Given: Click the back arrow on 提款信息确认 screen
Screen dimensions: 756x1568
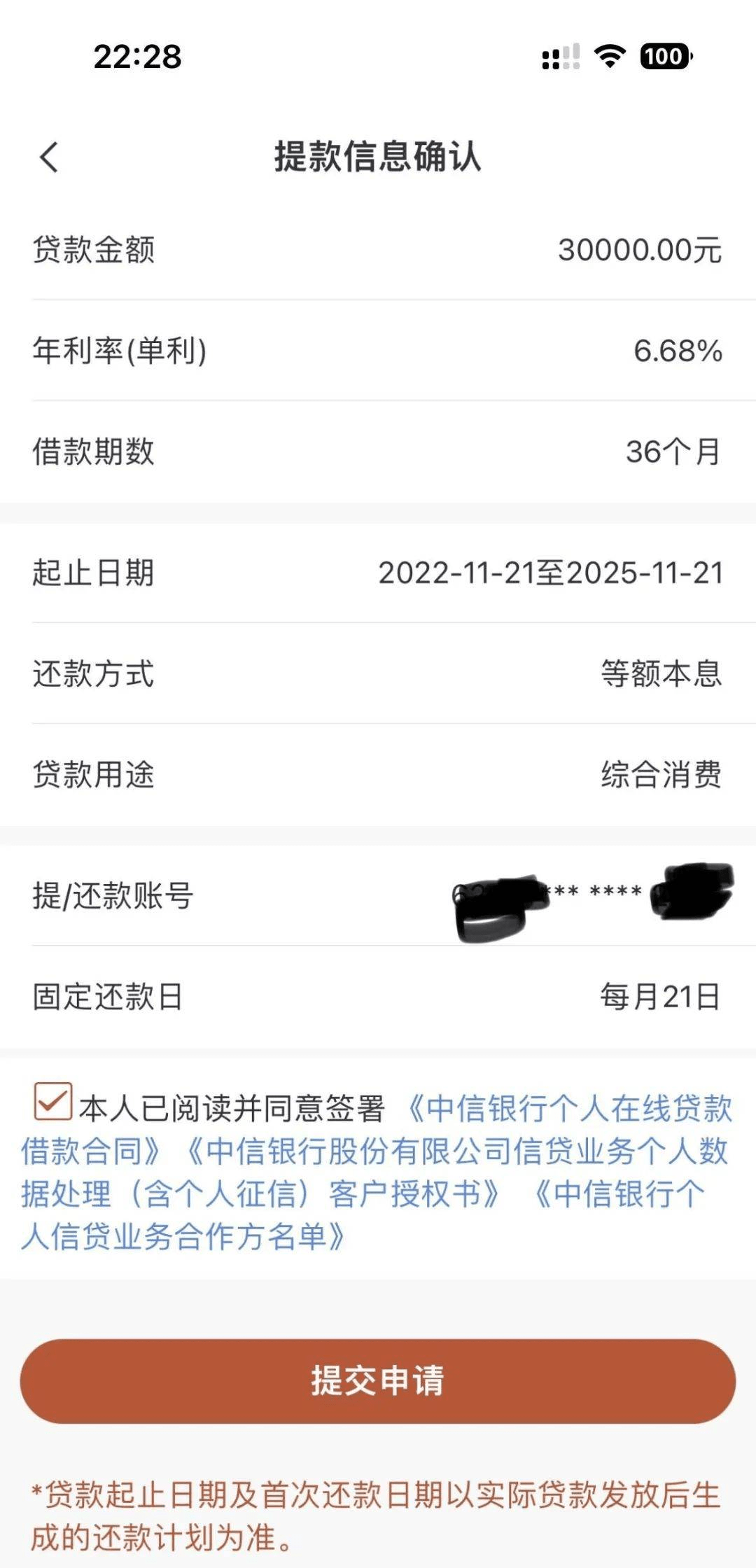Looking at the screenshot, I should pyautogui.click(x=49, y=157).
